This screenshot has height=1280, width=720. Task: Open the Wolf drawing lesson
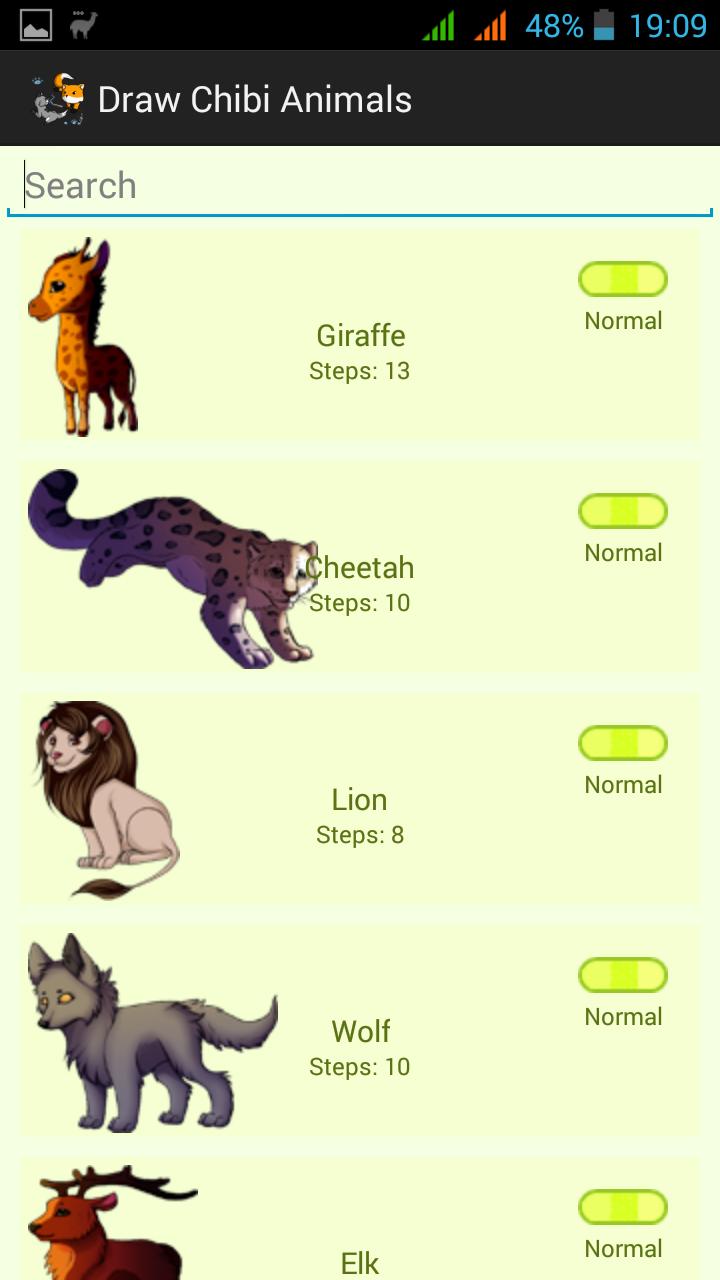(360, 1032)
